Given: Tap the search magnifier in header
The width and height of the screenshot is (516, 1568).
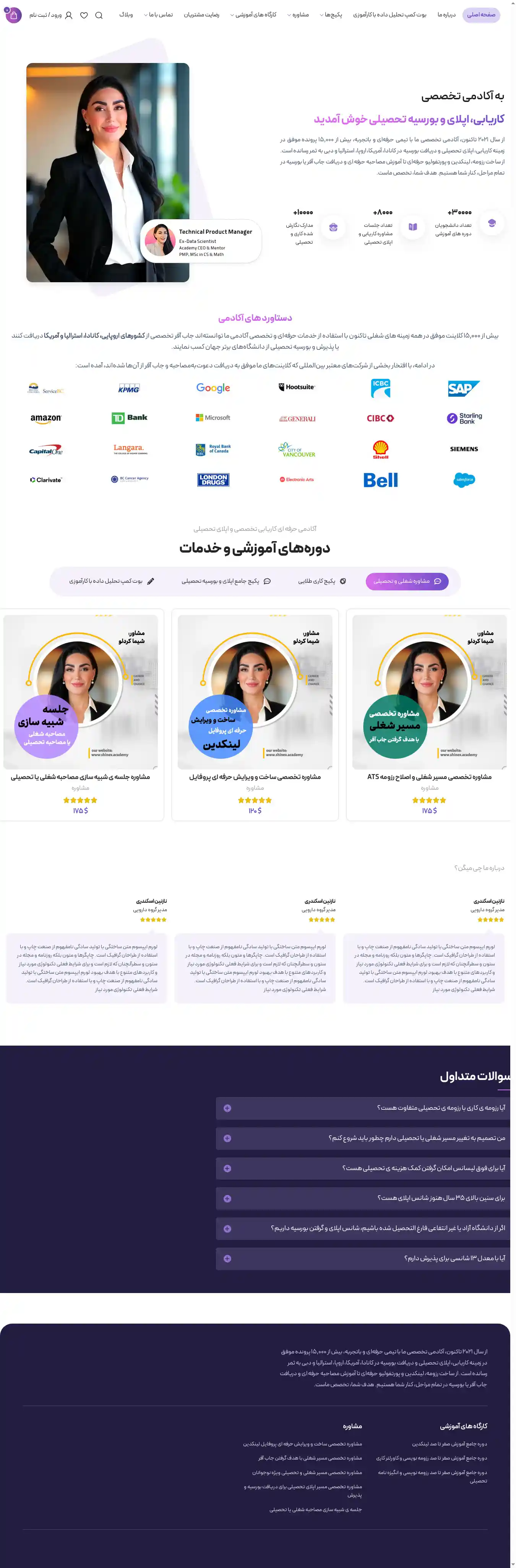Looking at the screenshot, I should pyautogui.click(x=99, y=15).
